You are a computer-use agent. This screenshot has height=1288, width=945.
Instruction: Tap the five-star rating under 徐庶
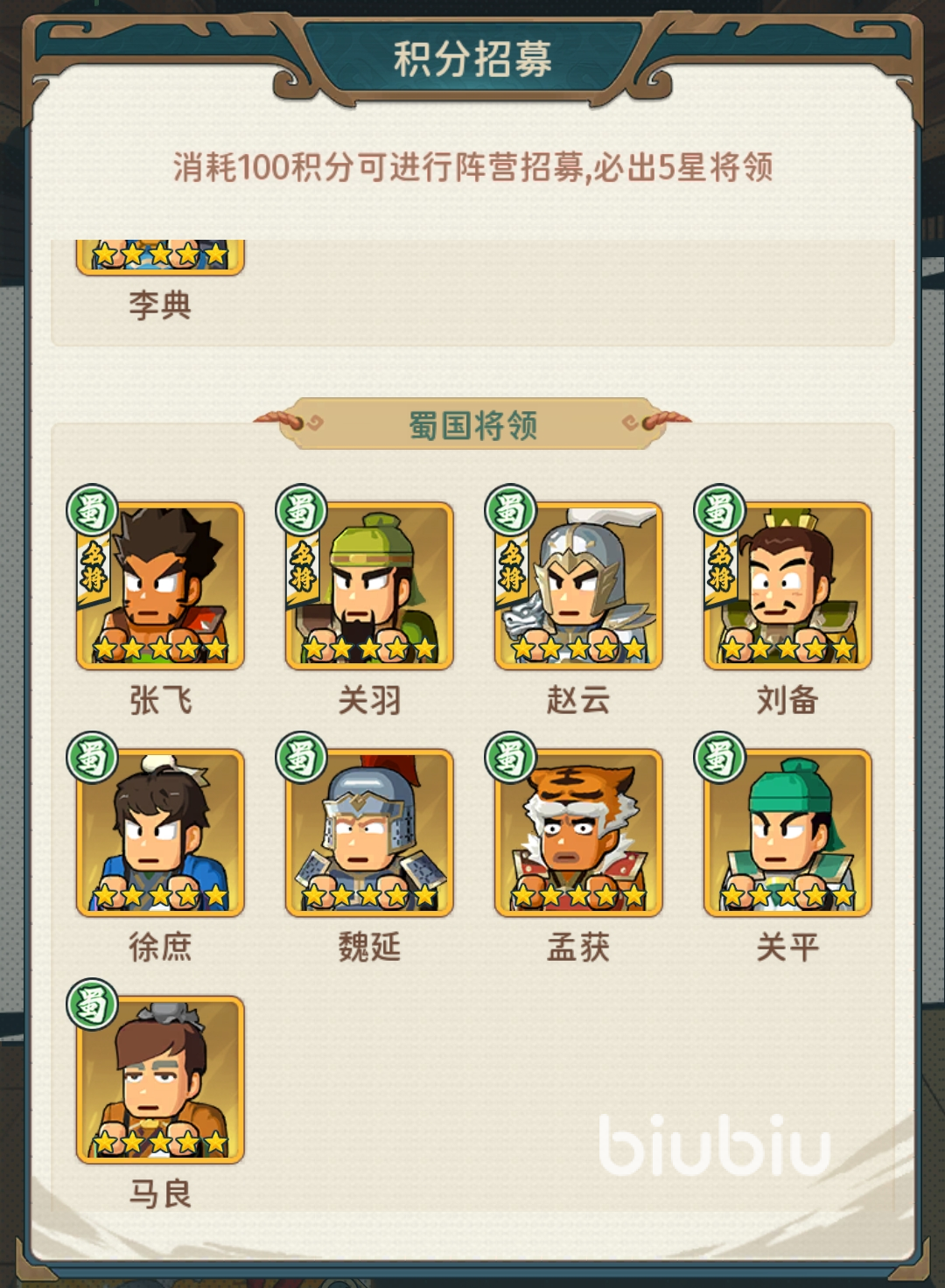coord(162,894)
